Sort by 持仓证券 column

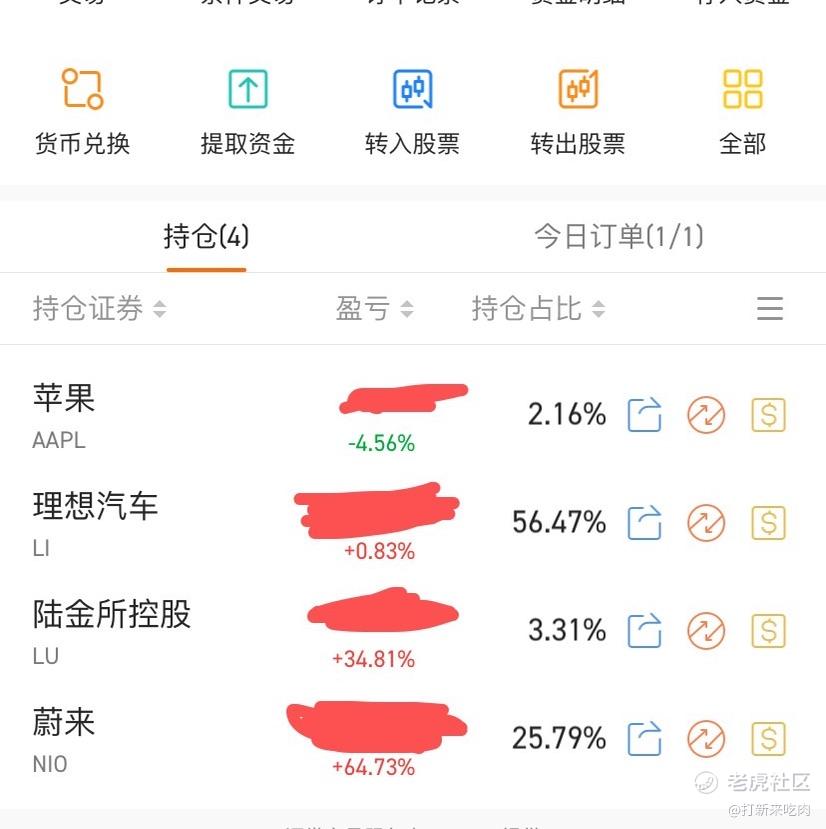(x=99, y=309)
